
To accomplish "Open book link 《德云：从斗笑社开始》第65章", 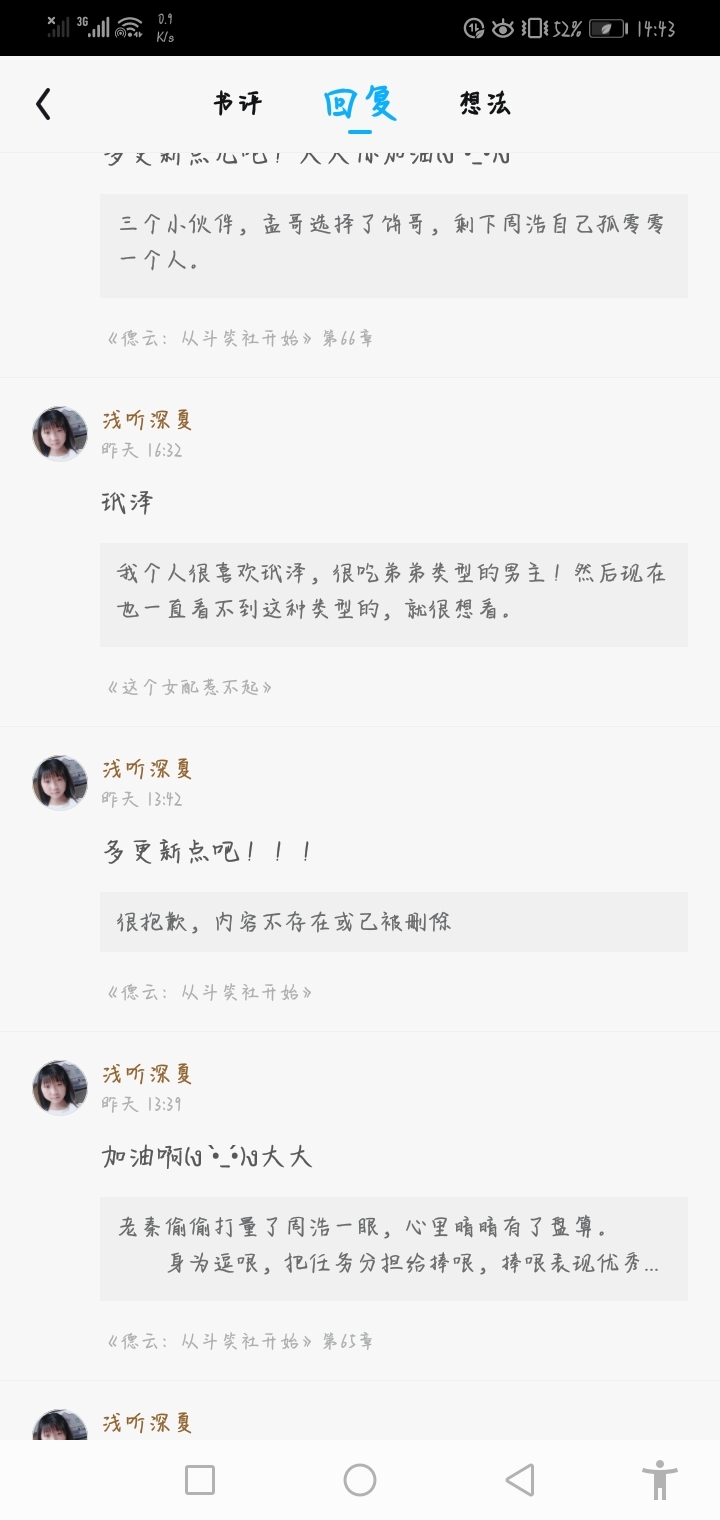I will point(240,1341).
